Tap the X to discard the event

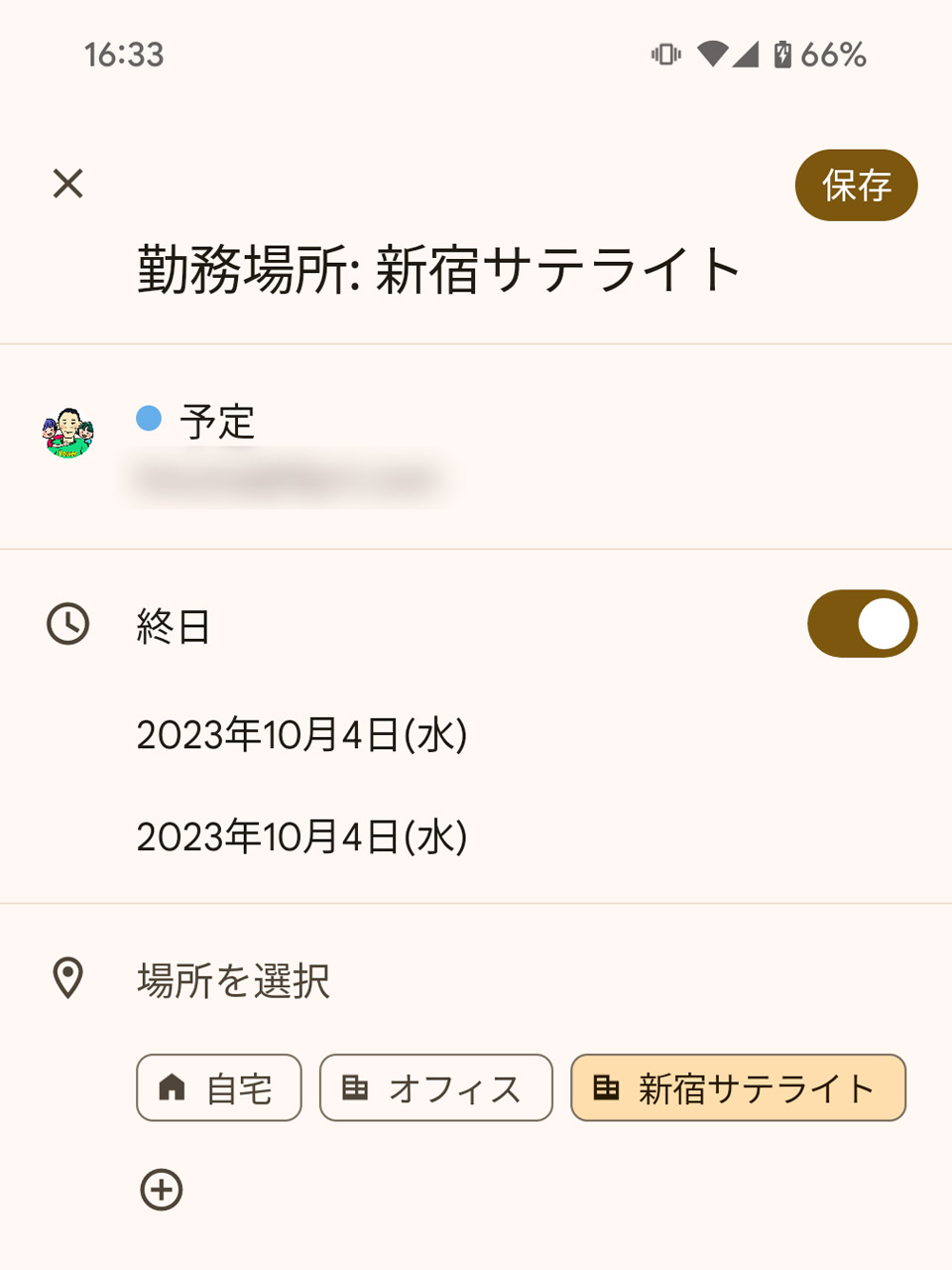pos(66,185)
